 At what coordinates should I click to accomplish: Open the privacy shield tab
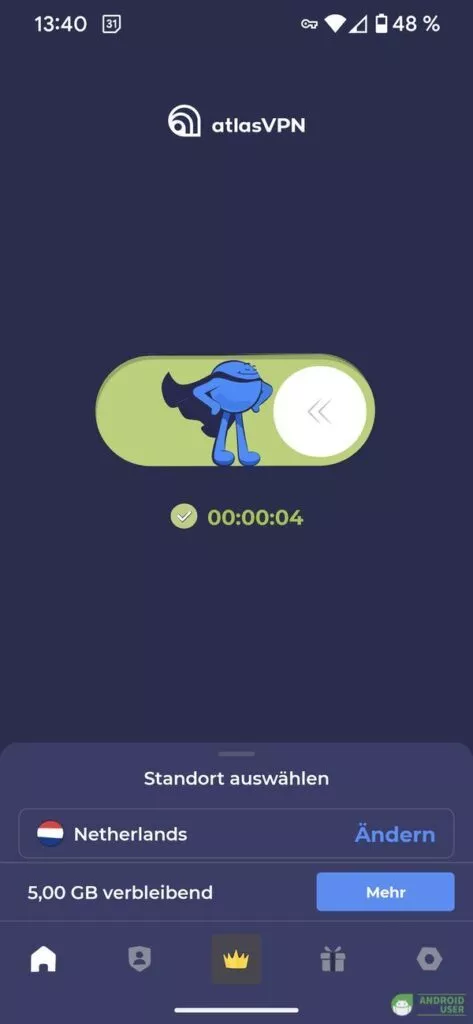139,959
